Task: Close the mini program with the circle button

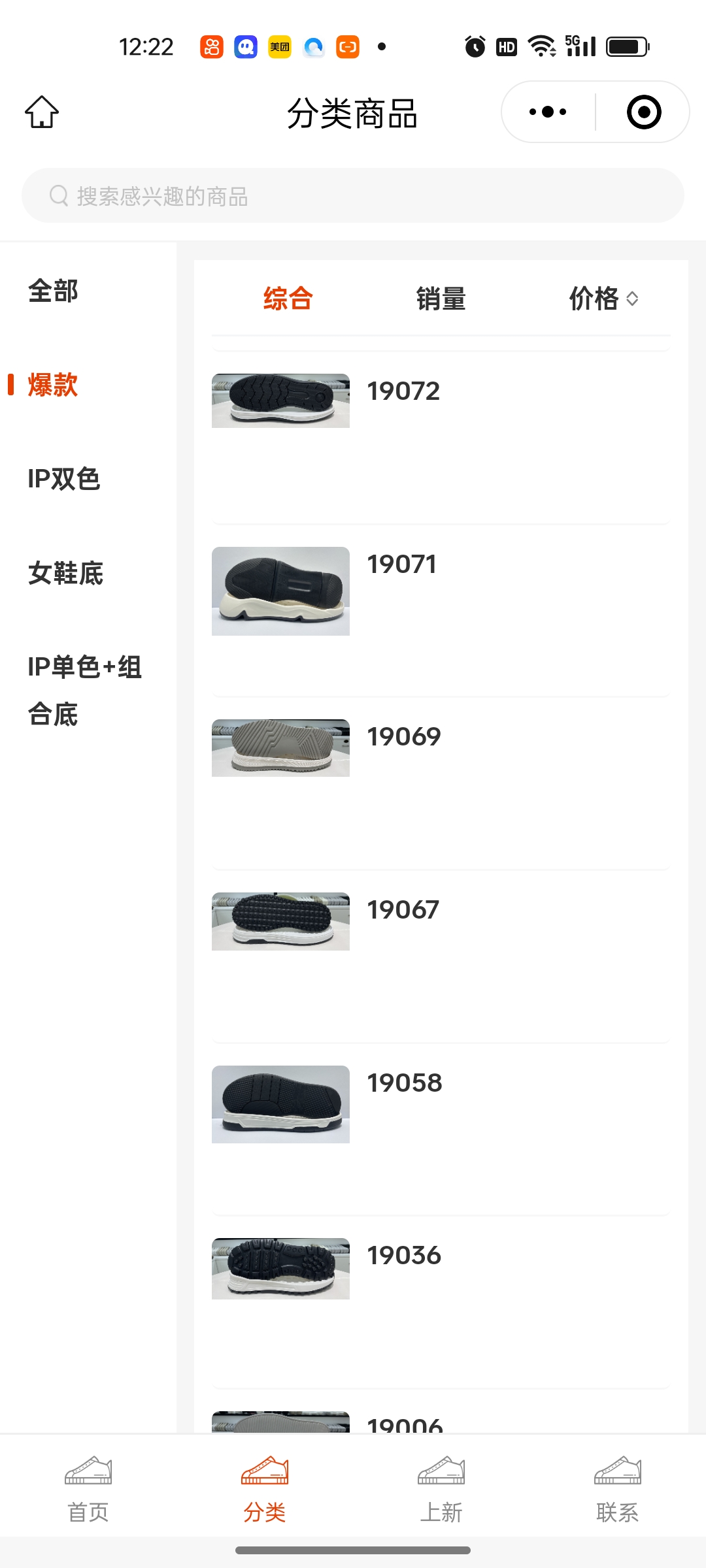Action: coord(643,112)
